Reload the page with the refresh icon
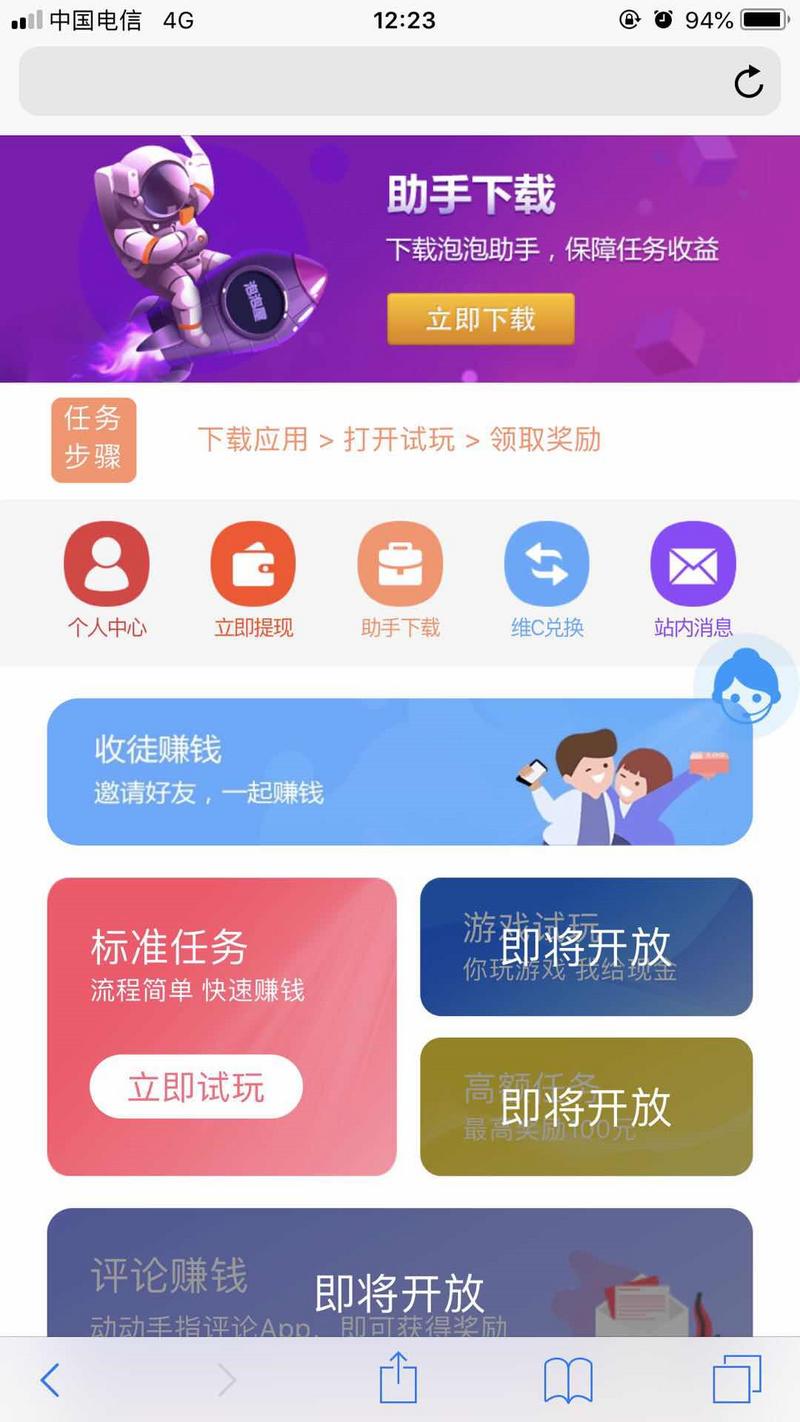800x1422 pixels. click(748, 82)
